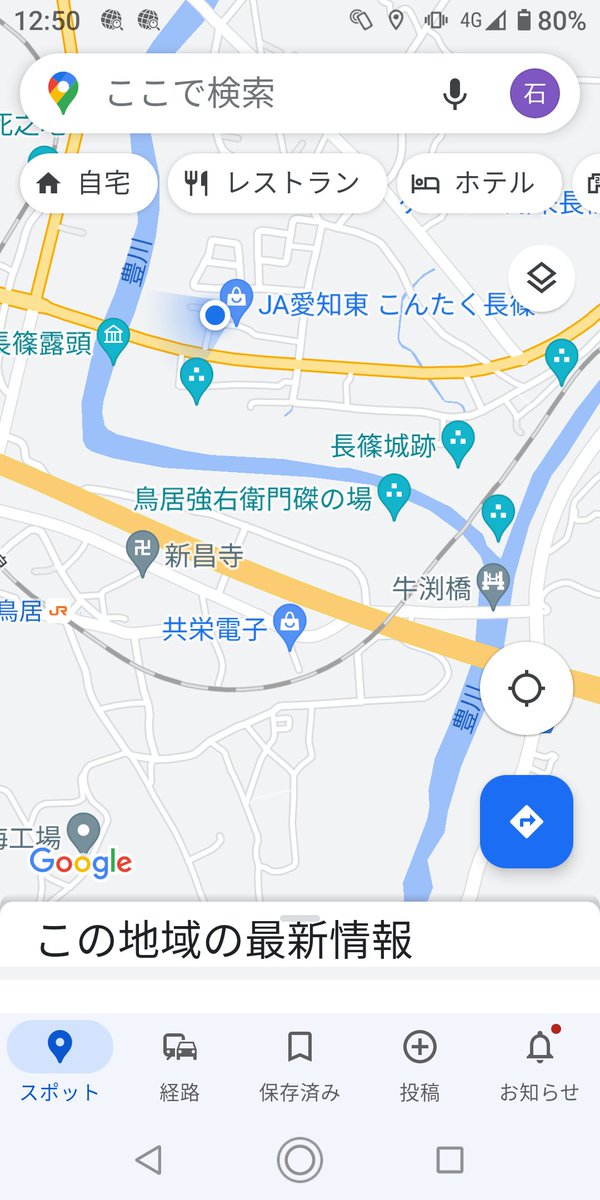
Task: Open the map layers button
Action: (x=541, y=278)
